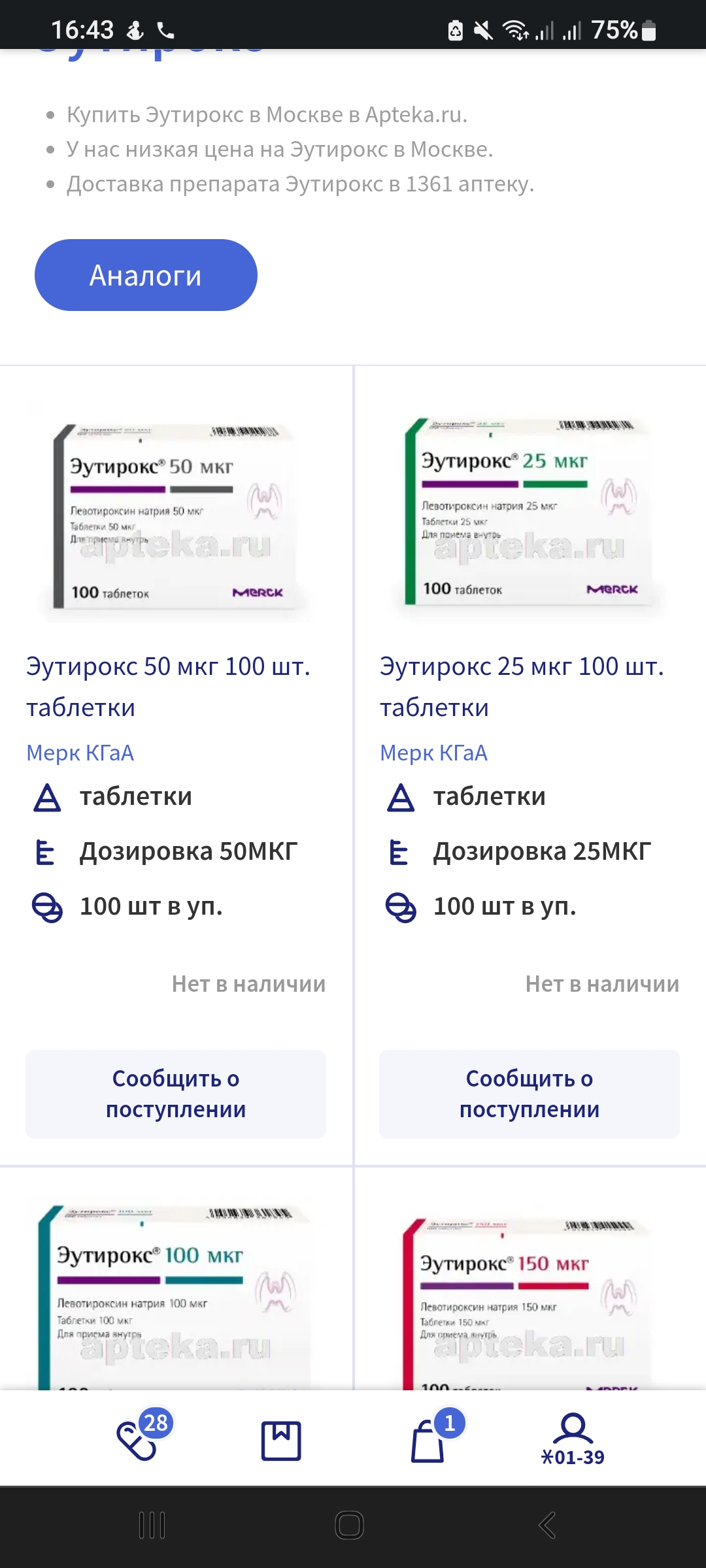Image resolution: width=706 pixels, height=1568 pixels.
Task: Go to home screen via home button
Action: [350, 1526]
